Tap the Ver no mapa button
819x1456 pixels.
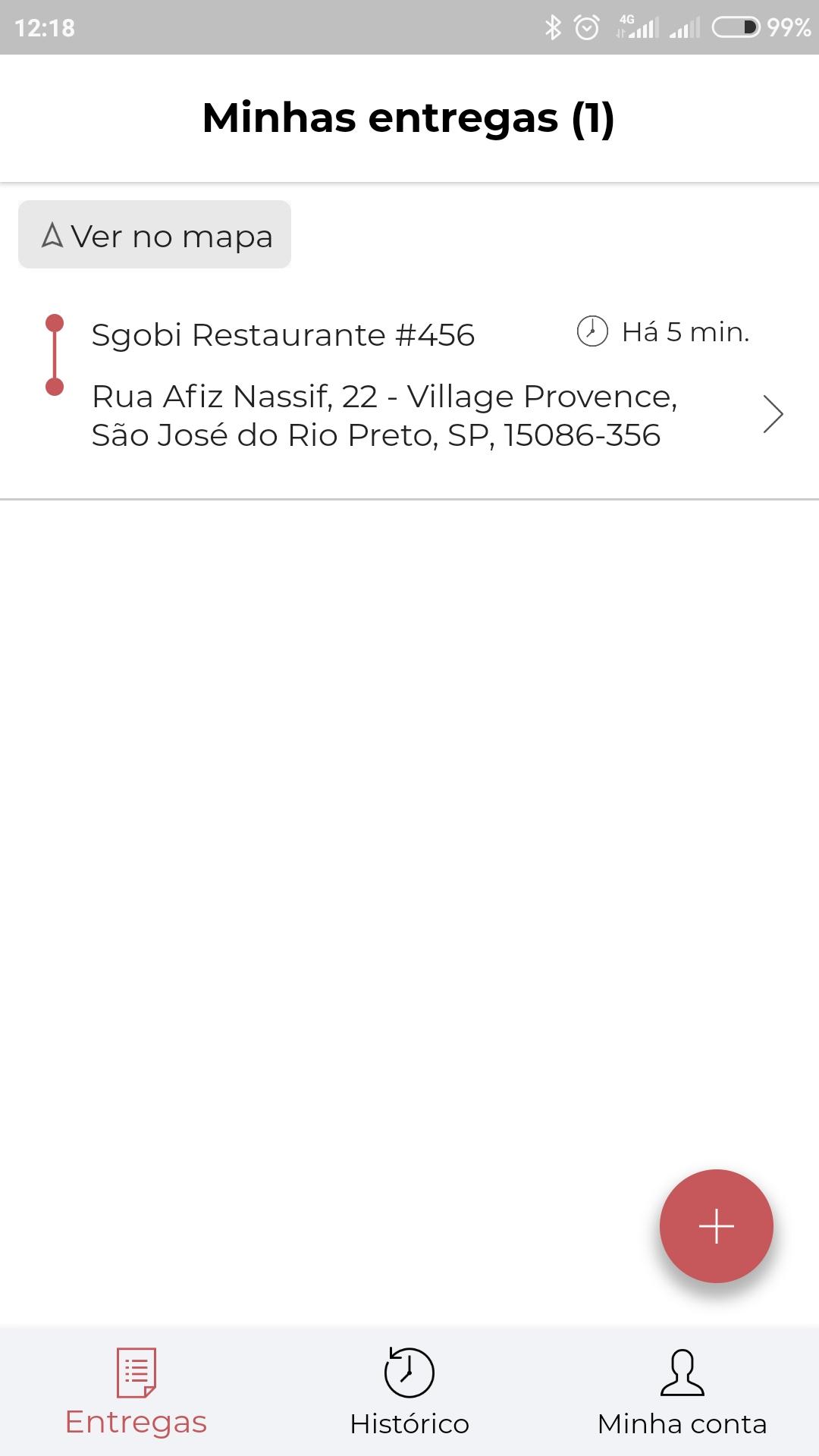(155, 234)
